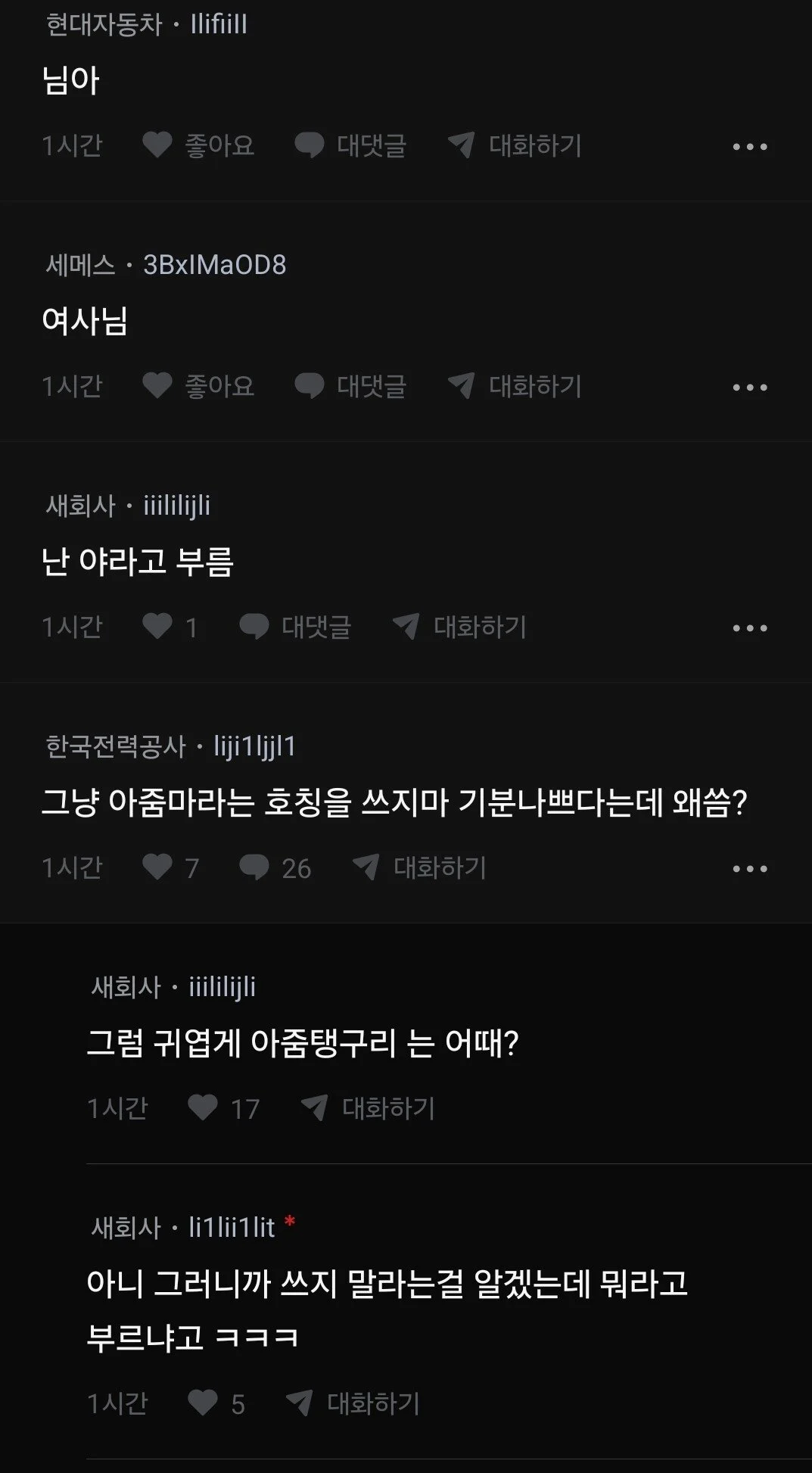View 26 replies on 한국전력공사 comment
Screen dimensions: 812x1473
pyautogui.click(x=275, y=867)
